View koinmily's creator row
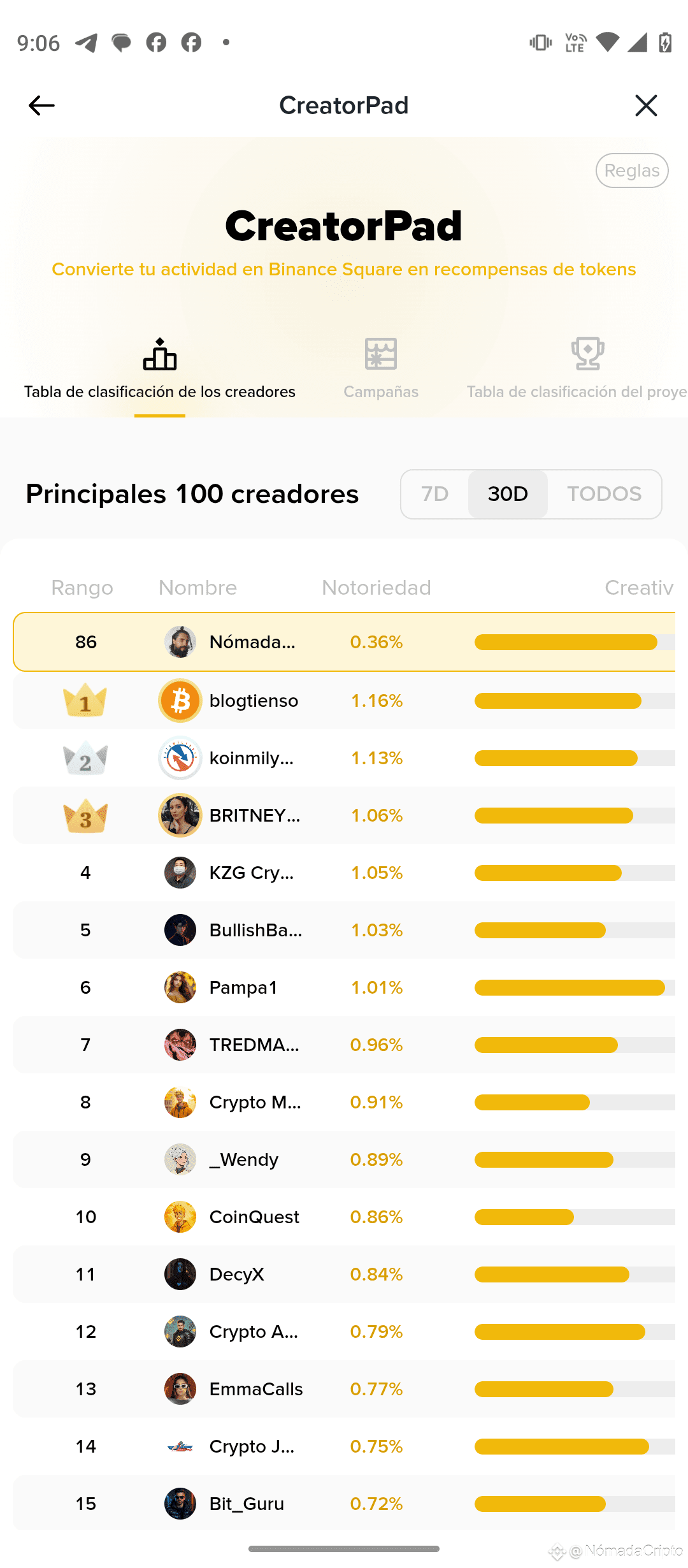Image resolution: width=688 pixels, height=1568 pixels. [x=344, y=758]
